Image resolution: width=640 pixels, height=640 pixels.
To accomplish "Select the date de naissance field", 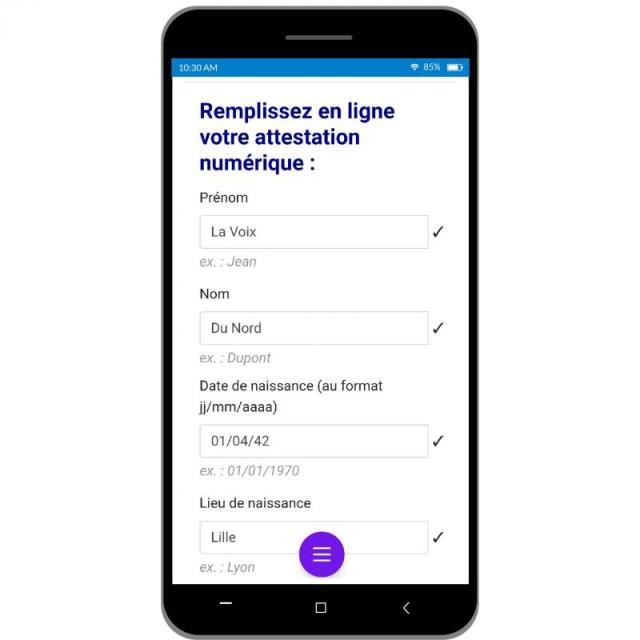I will coord(313,441).
